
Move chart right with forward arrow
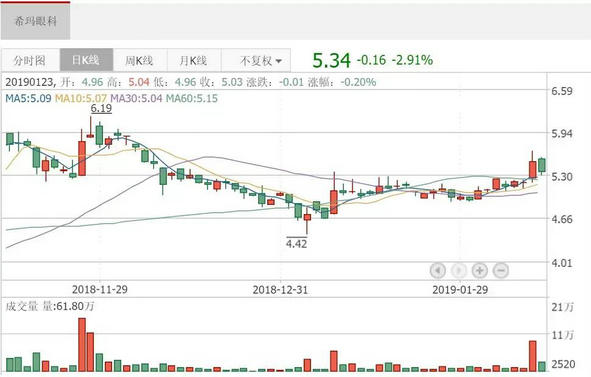(x=459, y=270)
